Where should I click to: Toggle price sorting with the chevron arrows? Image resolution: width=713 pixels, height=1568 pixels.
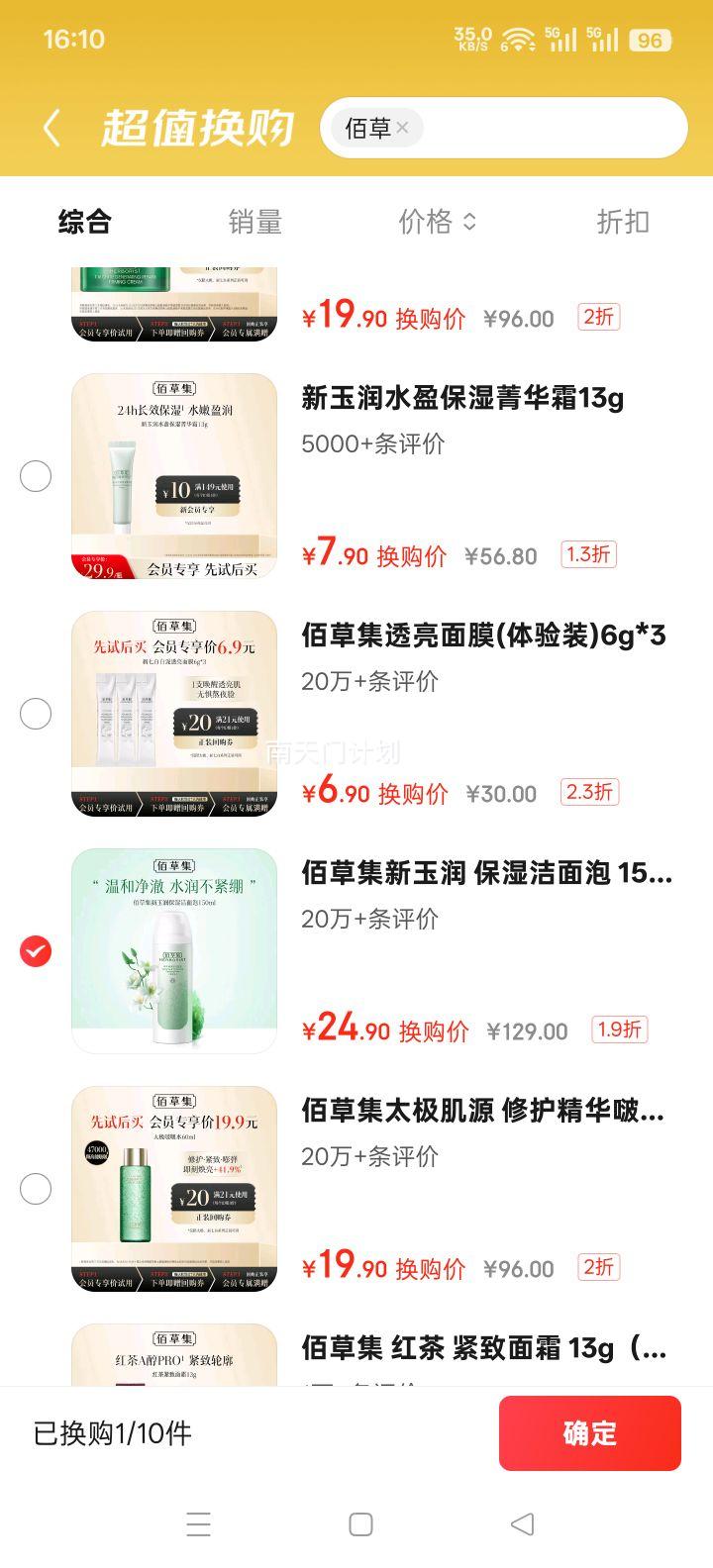tap(469, 222)
